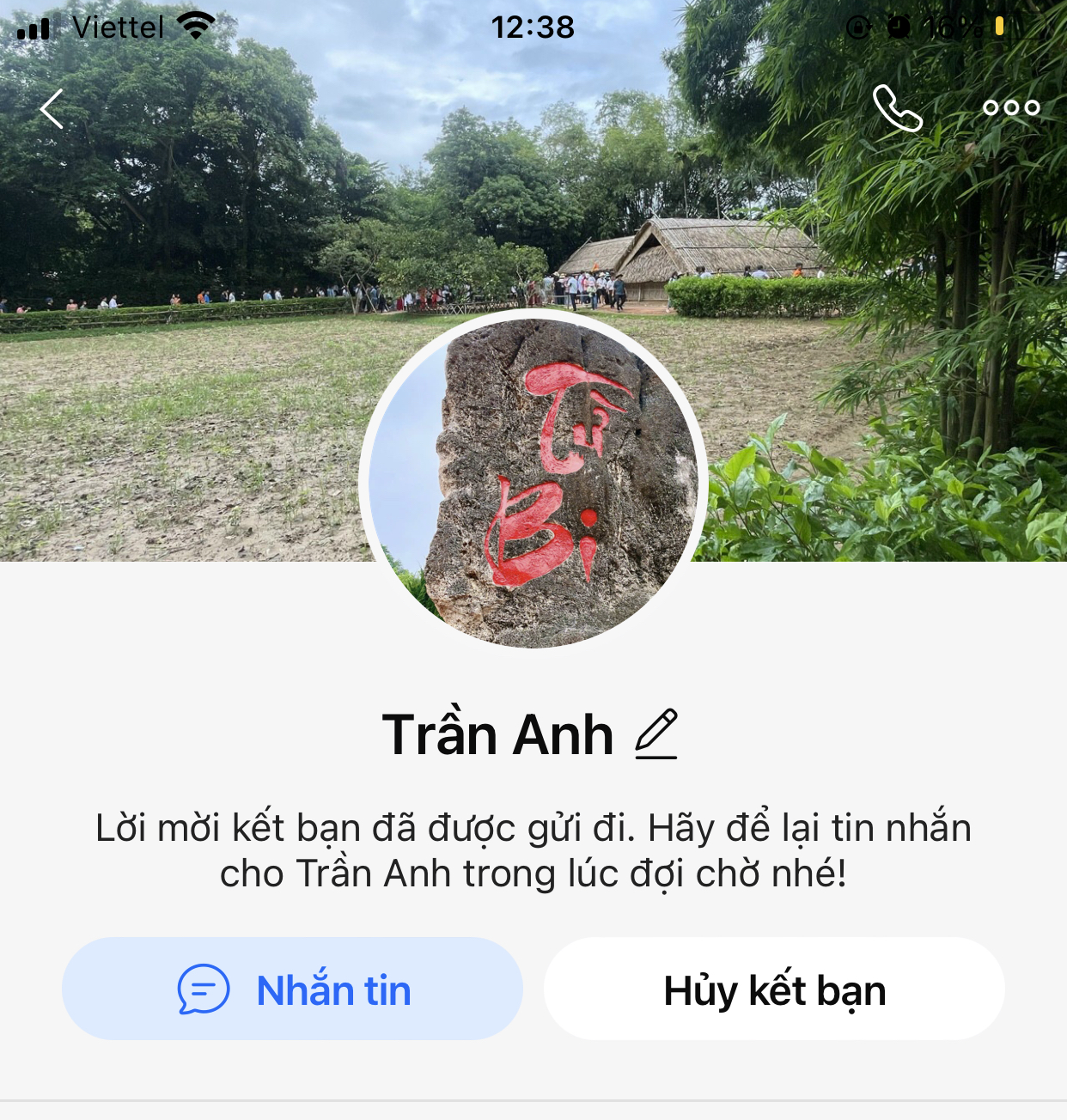
Task: Tap the Nhắn tin button
Action: (x=292, y=989)
